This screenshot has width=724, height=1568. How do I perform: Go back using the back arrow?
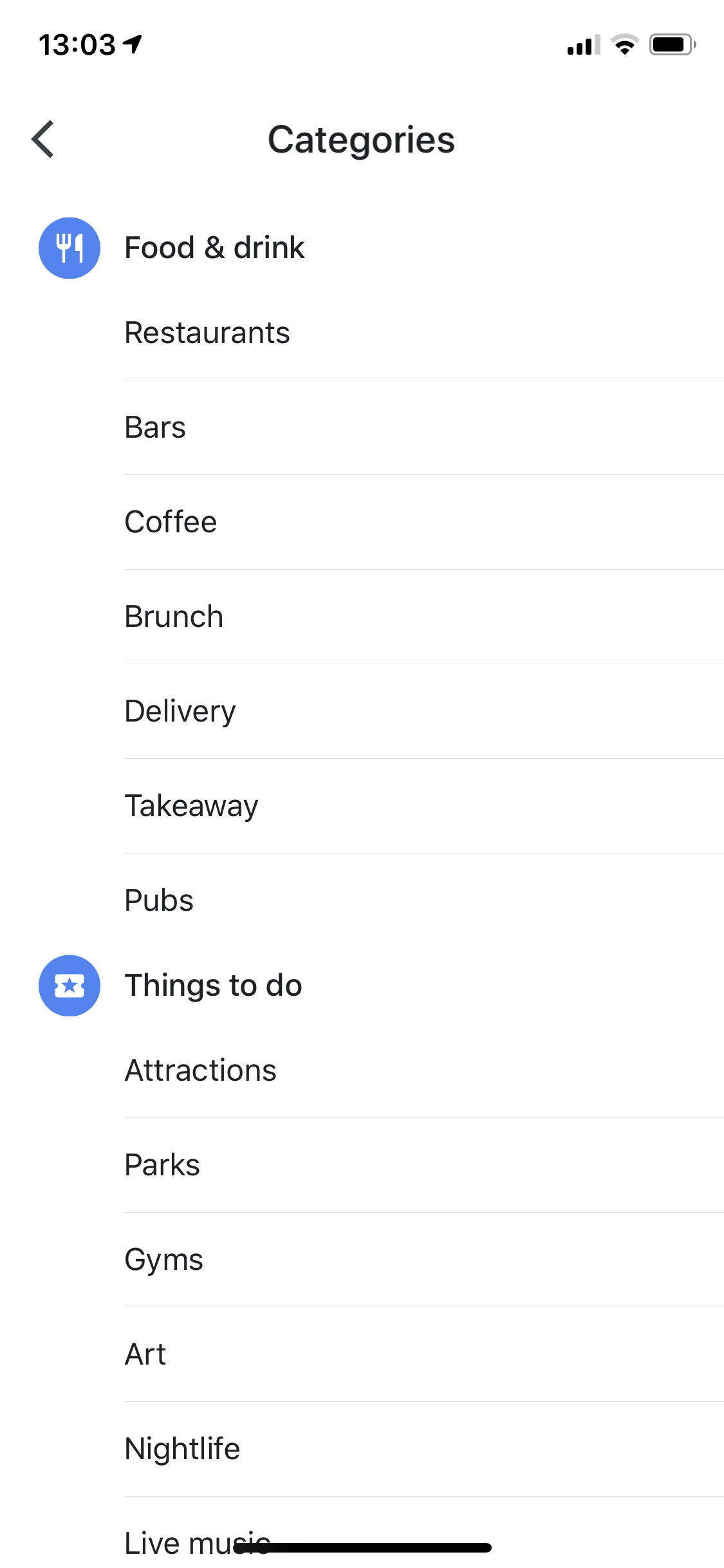(x=42, y=139)
